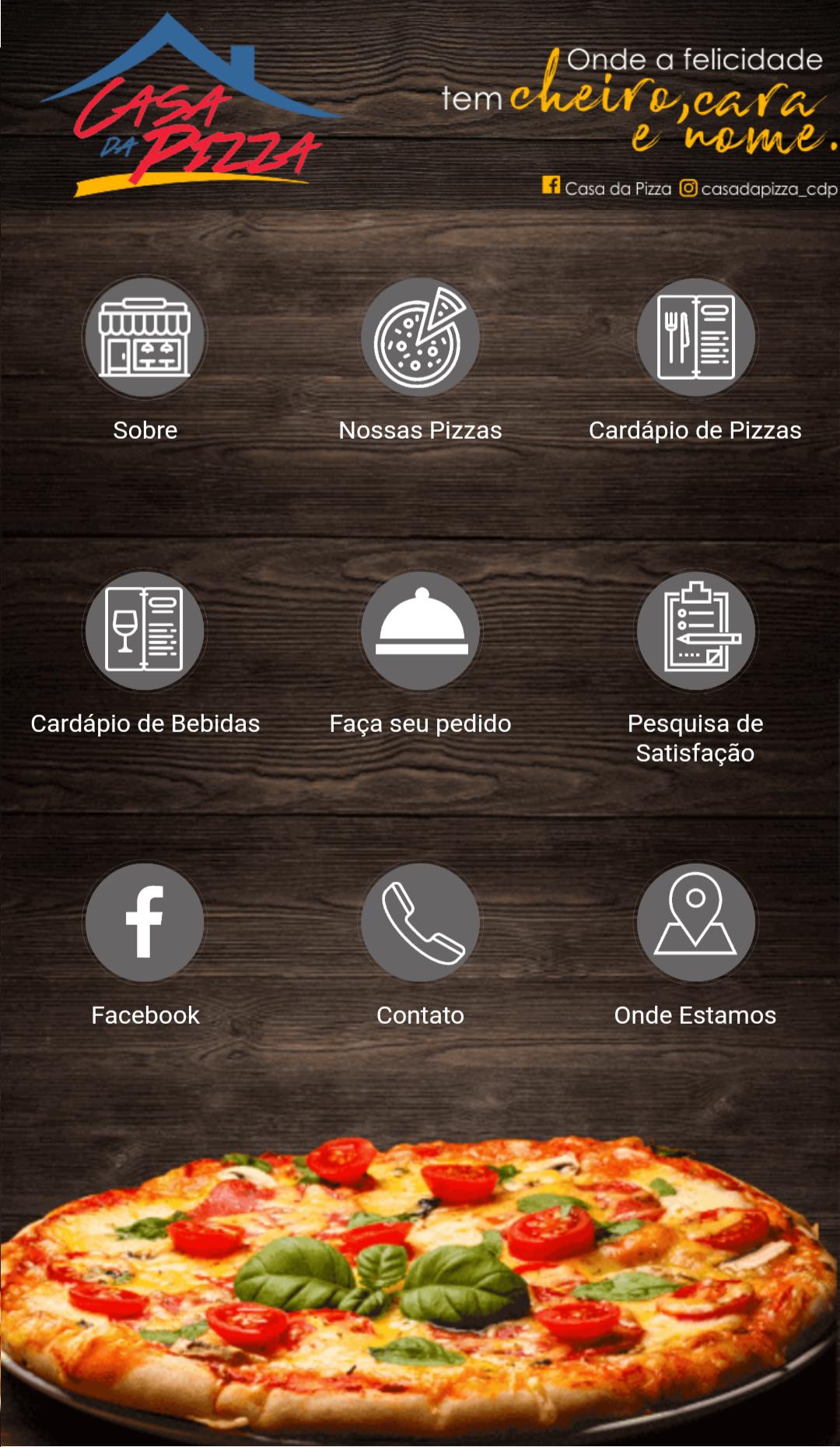The image size is (840, 1447).
Task: Open the Sobre storefront icon
Action: [145, 338]
